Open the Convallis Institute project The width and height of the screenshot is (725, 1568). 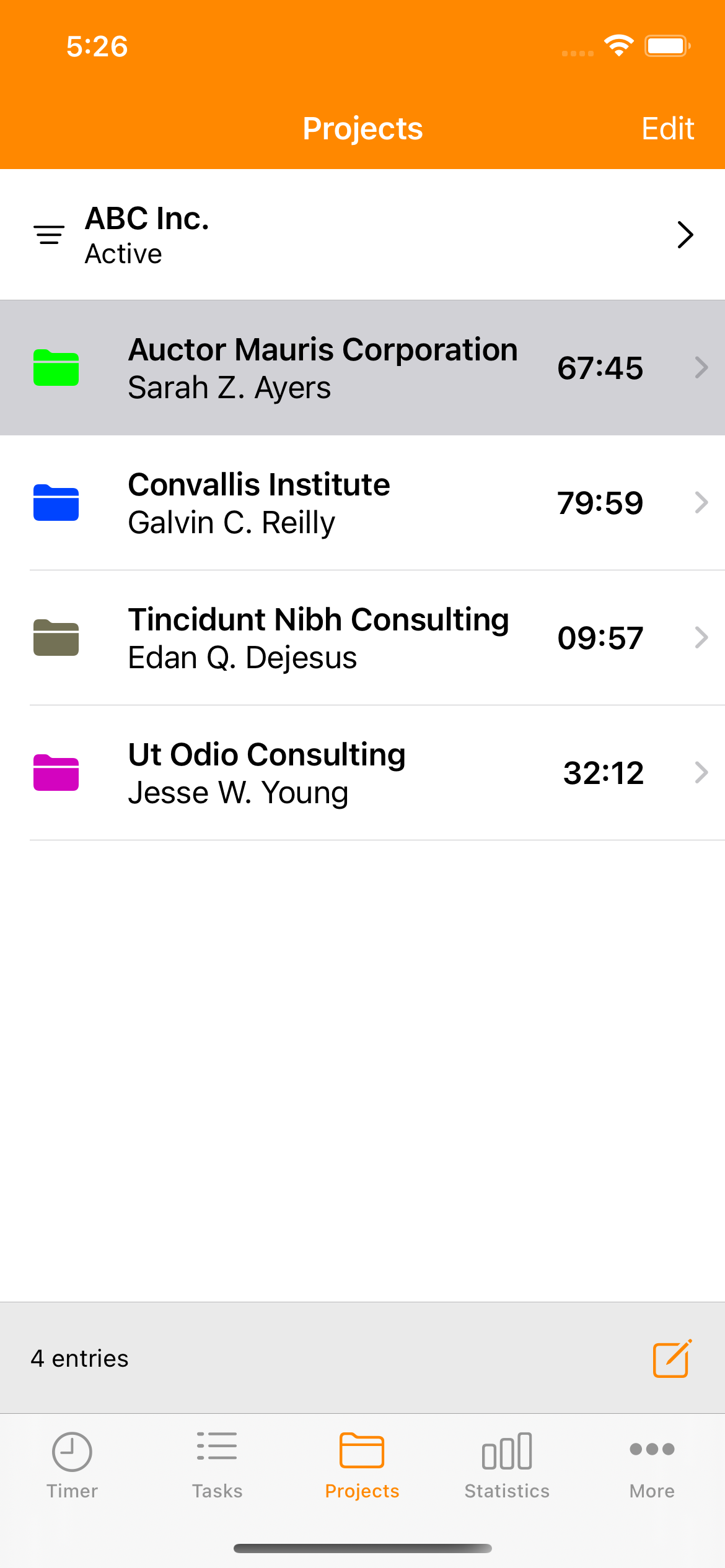pos(362,503)
